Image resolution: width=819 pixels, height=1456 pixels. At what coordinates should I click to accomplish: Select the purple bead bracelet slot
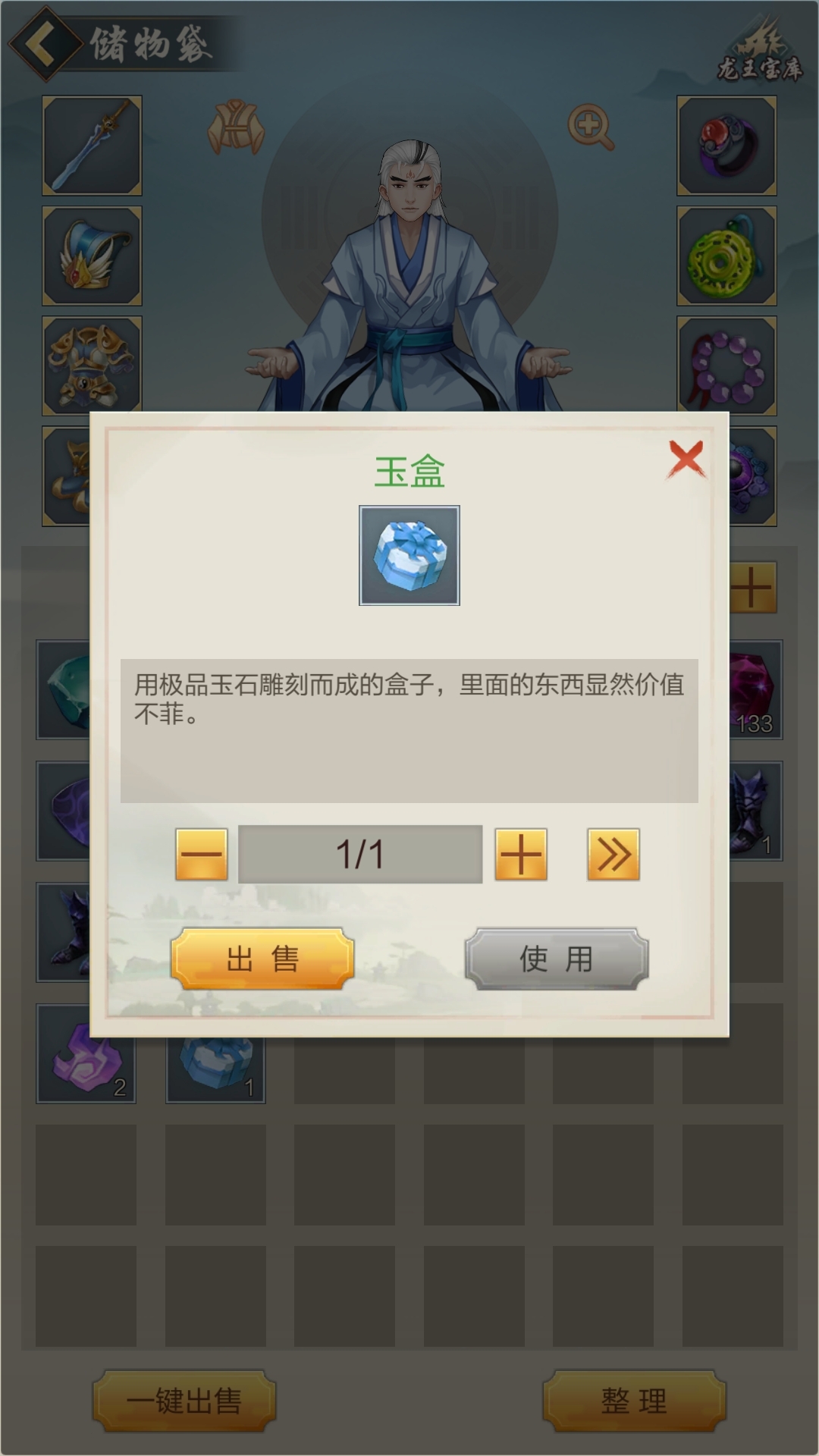point(726,366)
